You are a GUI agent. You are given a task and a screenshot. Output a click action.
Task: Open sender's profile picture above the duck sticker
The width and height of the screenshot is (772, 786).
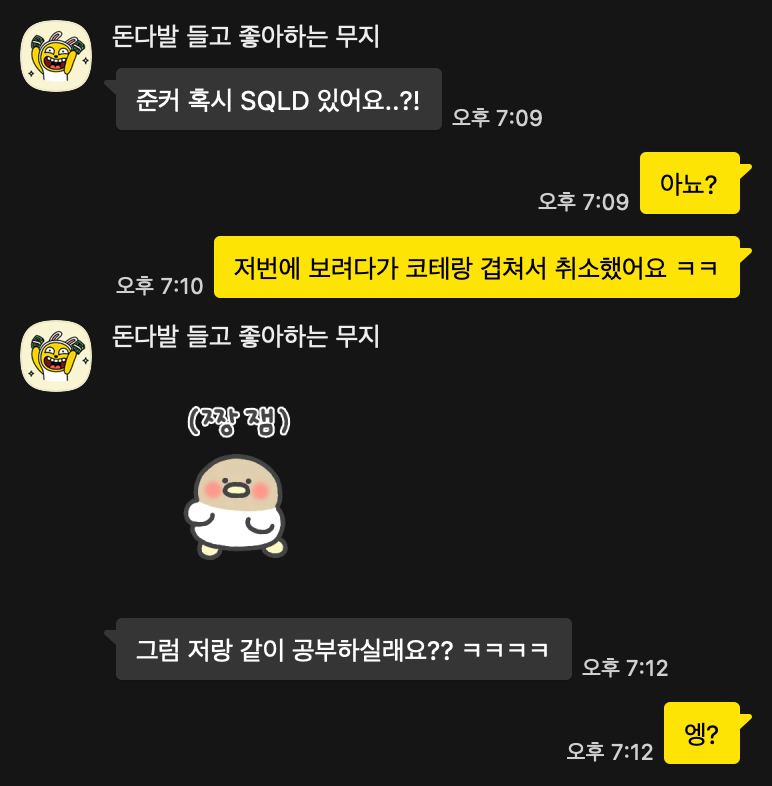[x=57, y=355]
